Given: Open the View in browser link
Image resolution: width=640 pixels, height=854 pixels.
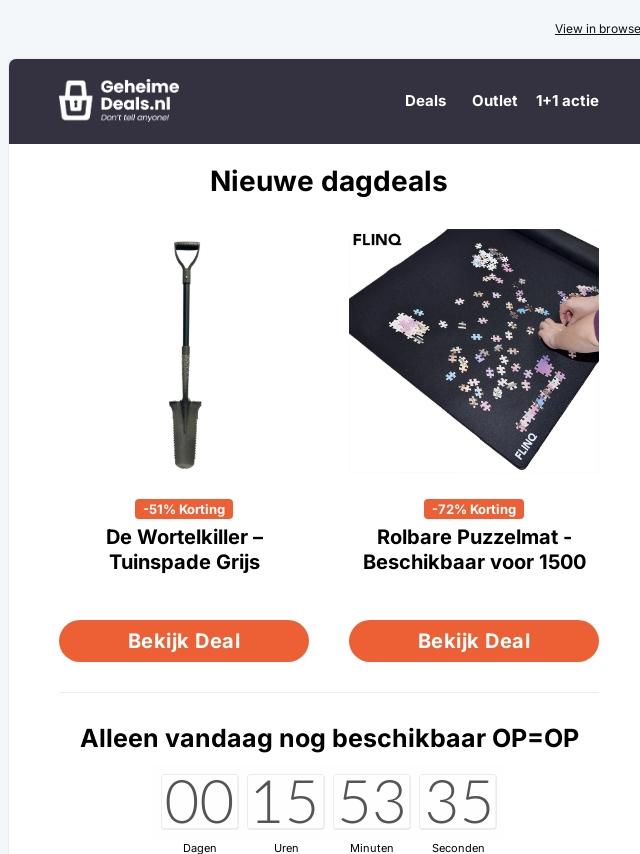Looking at the screenshot, I should pyautogui.click(x=597, y=29).
